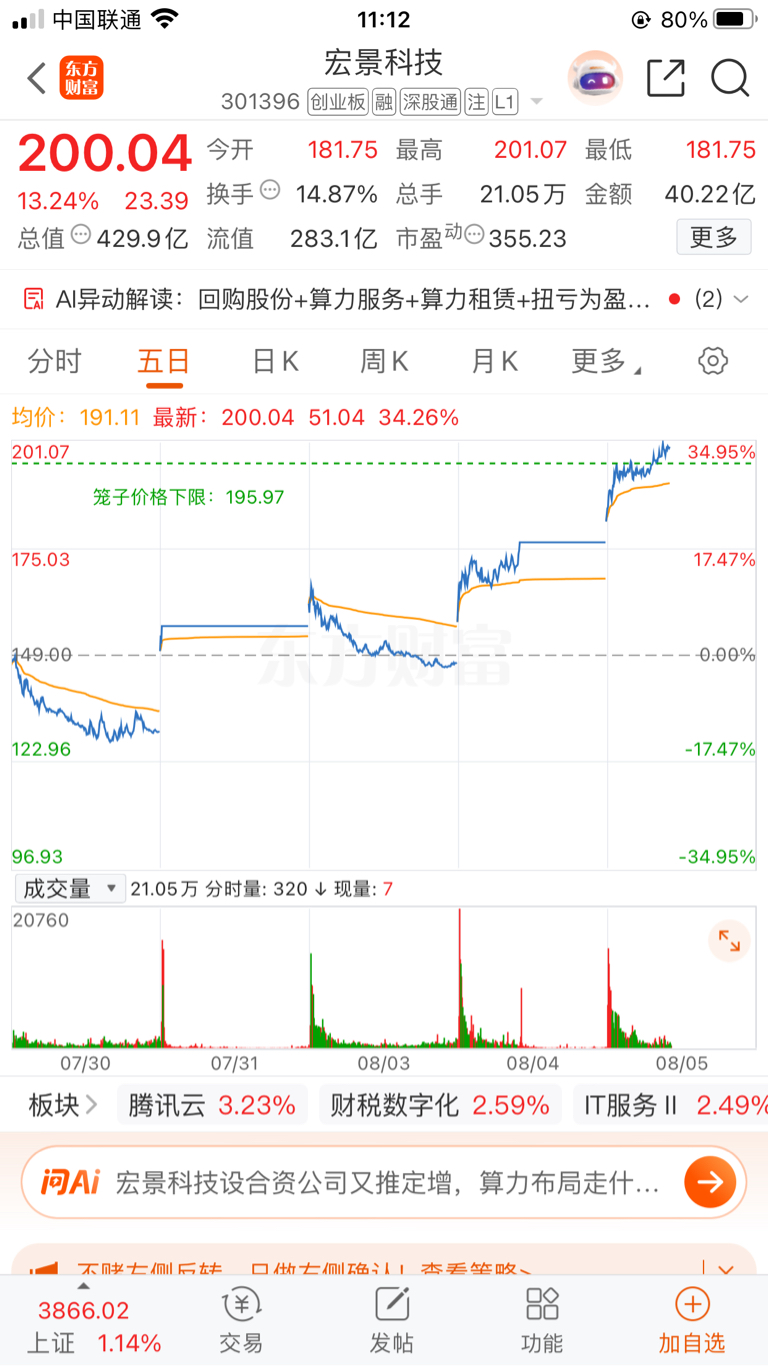Tap 更多 button for more quote data

point(714,237)
